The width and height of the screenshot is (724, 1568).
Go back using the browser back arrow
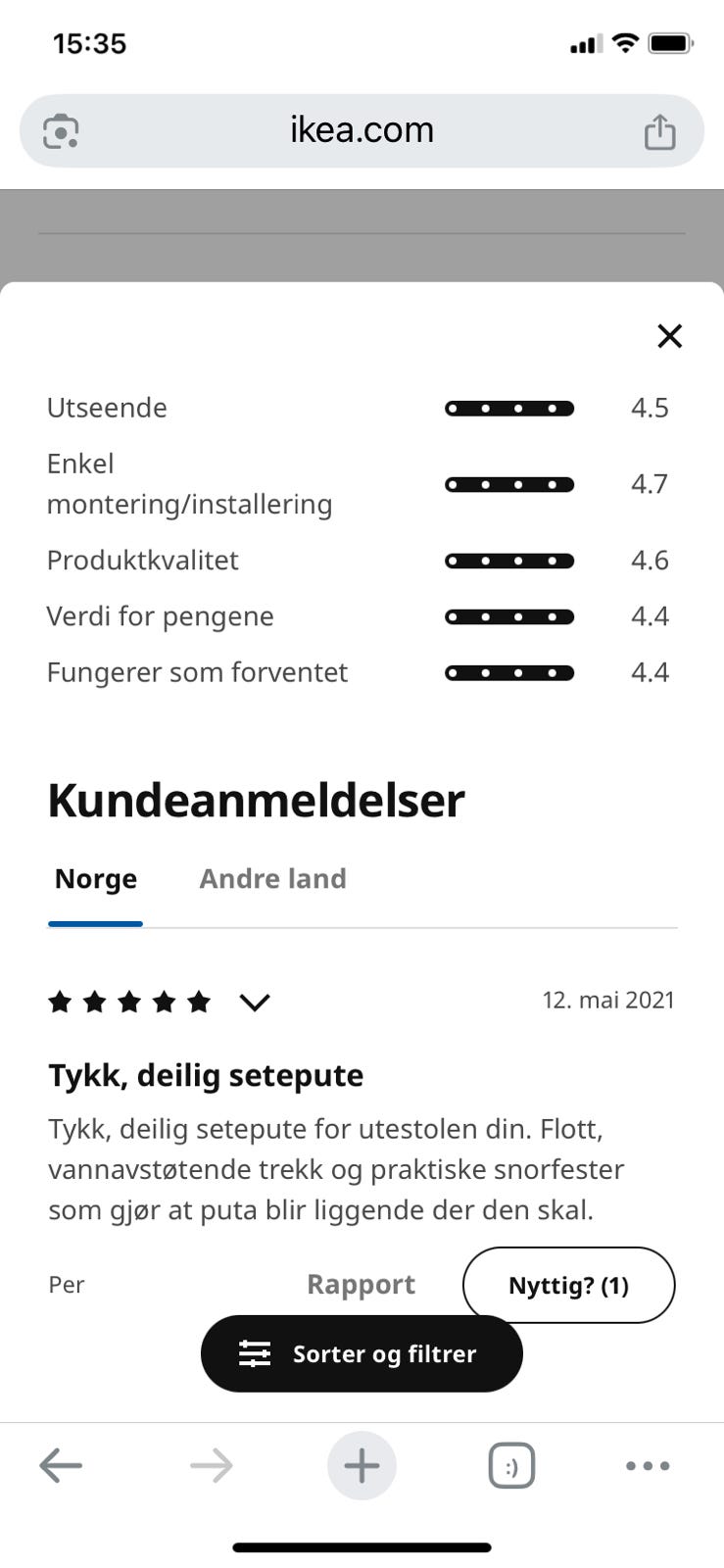pos(61,1465)
